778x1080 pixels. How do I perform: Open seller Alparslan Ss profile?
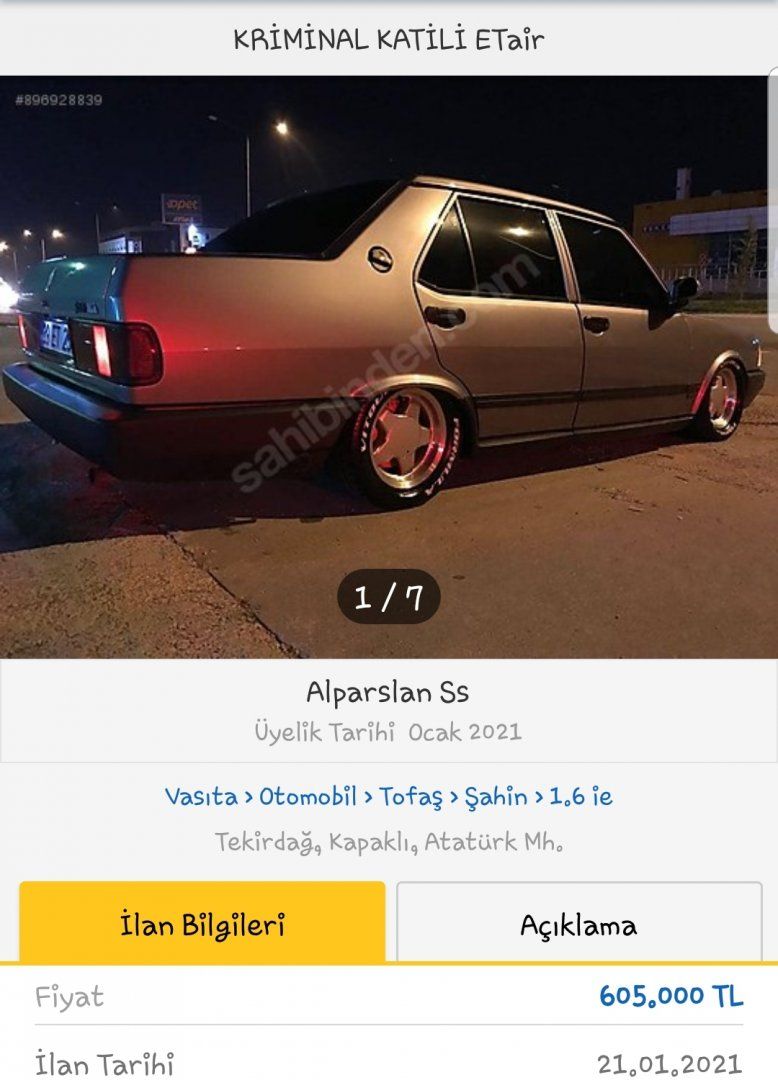(x=388, y=692)
